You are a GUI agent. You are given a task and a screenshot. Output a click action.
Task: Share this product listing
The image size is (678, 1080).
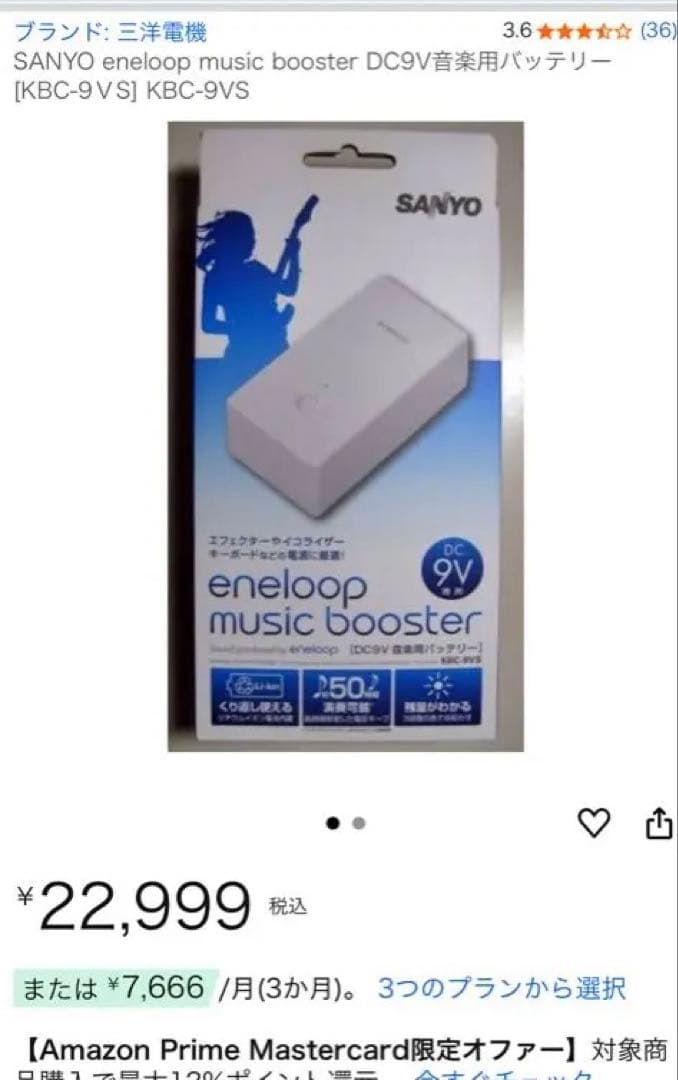coord(657,823)
